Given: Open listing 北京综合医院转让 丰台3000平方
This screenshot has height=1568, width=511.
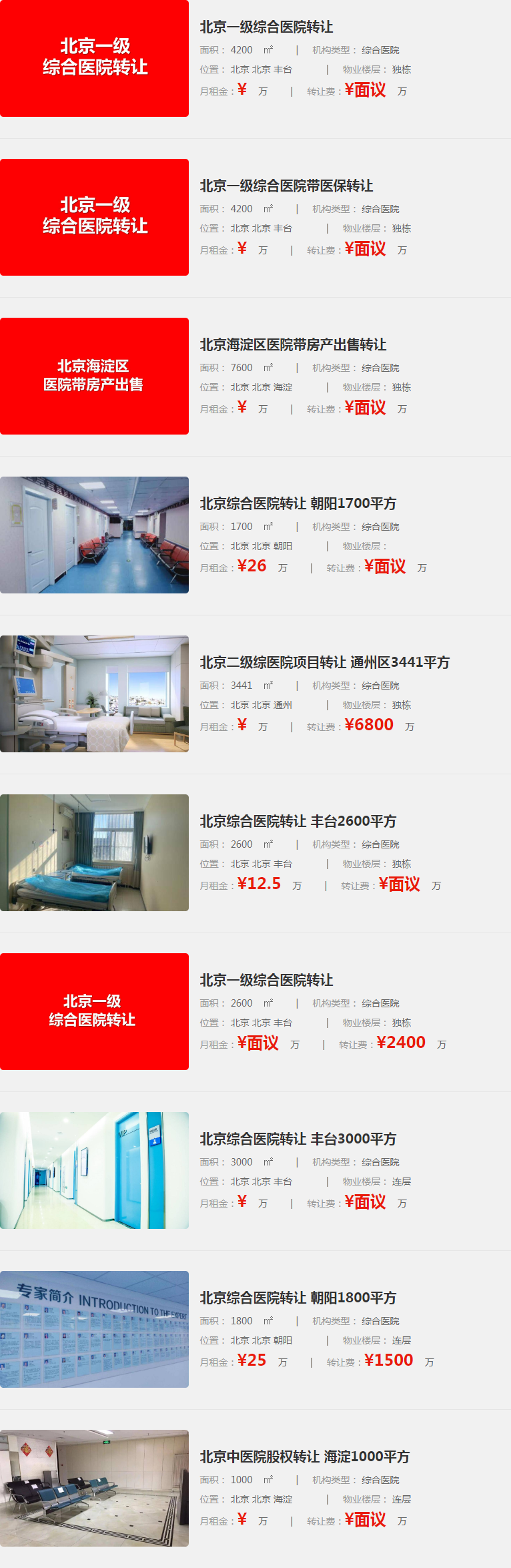Looking at the screenshot, I should coord(298,1139).
